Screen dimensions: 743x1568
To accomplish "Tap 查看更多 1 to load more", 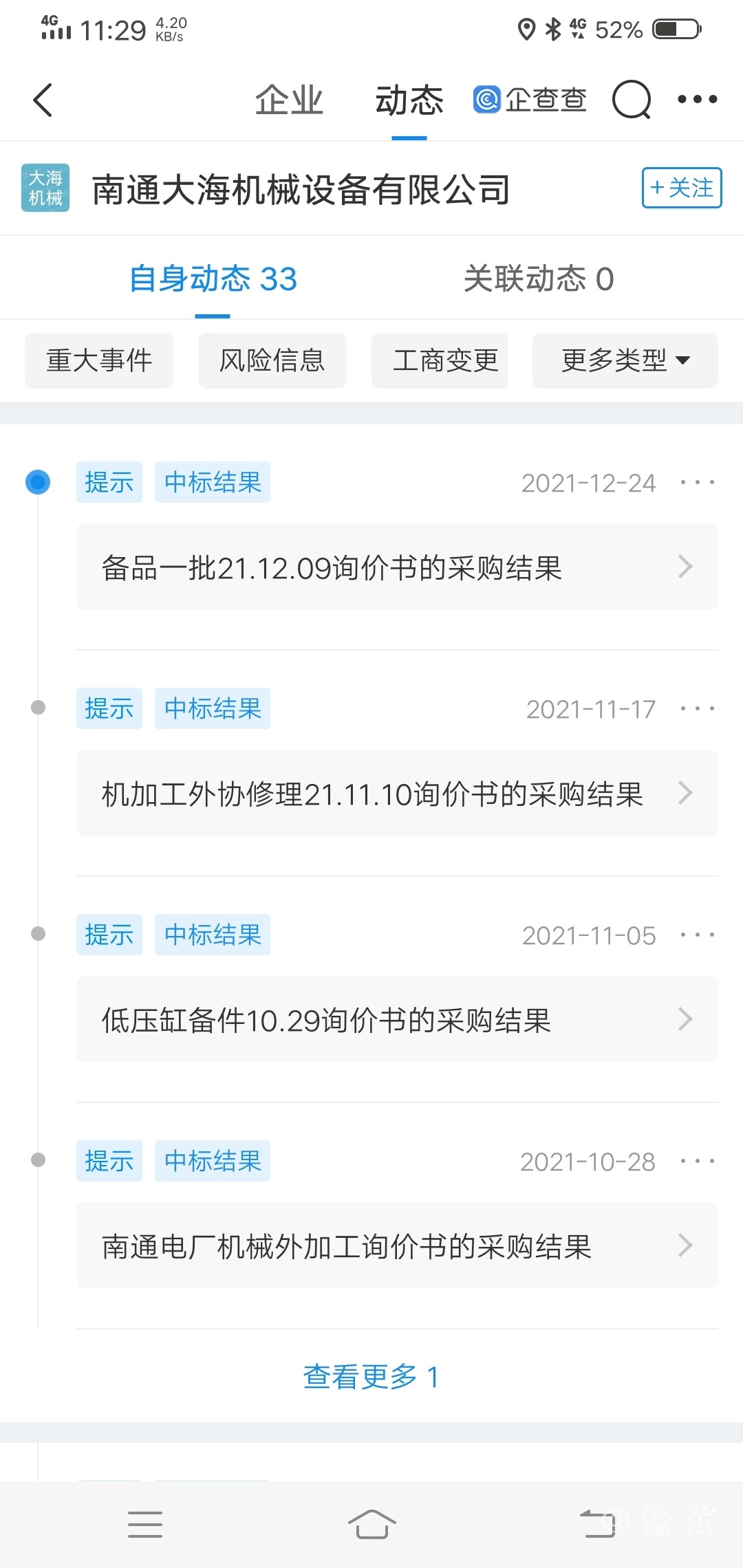I will 371,1376.
